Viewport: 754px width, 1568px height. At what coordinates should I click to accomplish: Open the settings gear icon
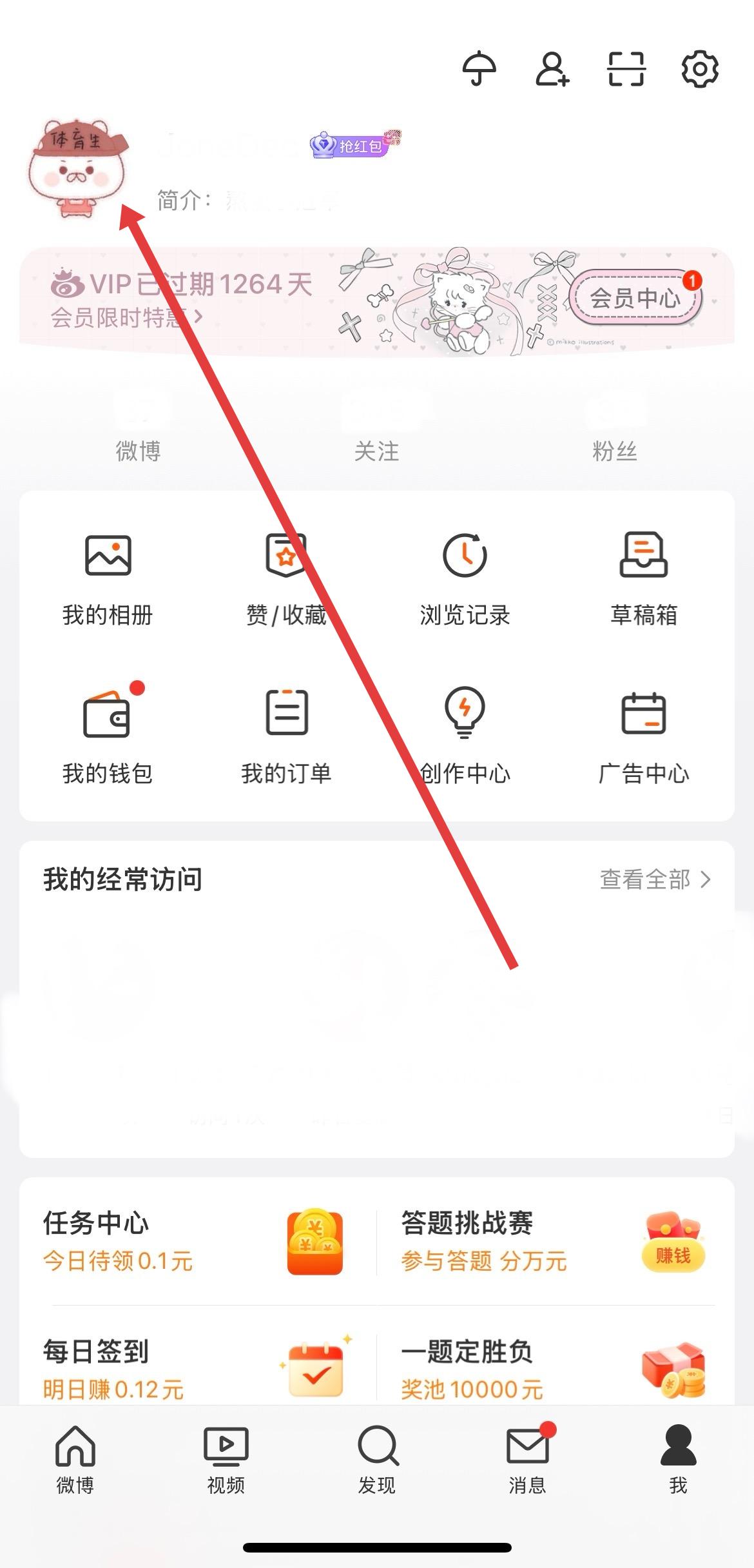(699, 68)
